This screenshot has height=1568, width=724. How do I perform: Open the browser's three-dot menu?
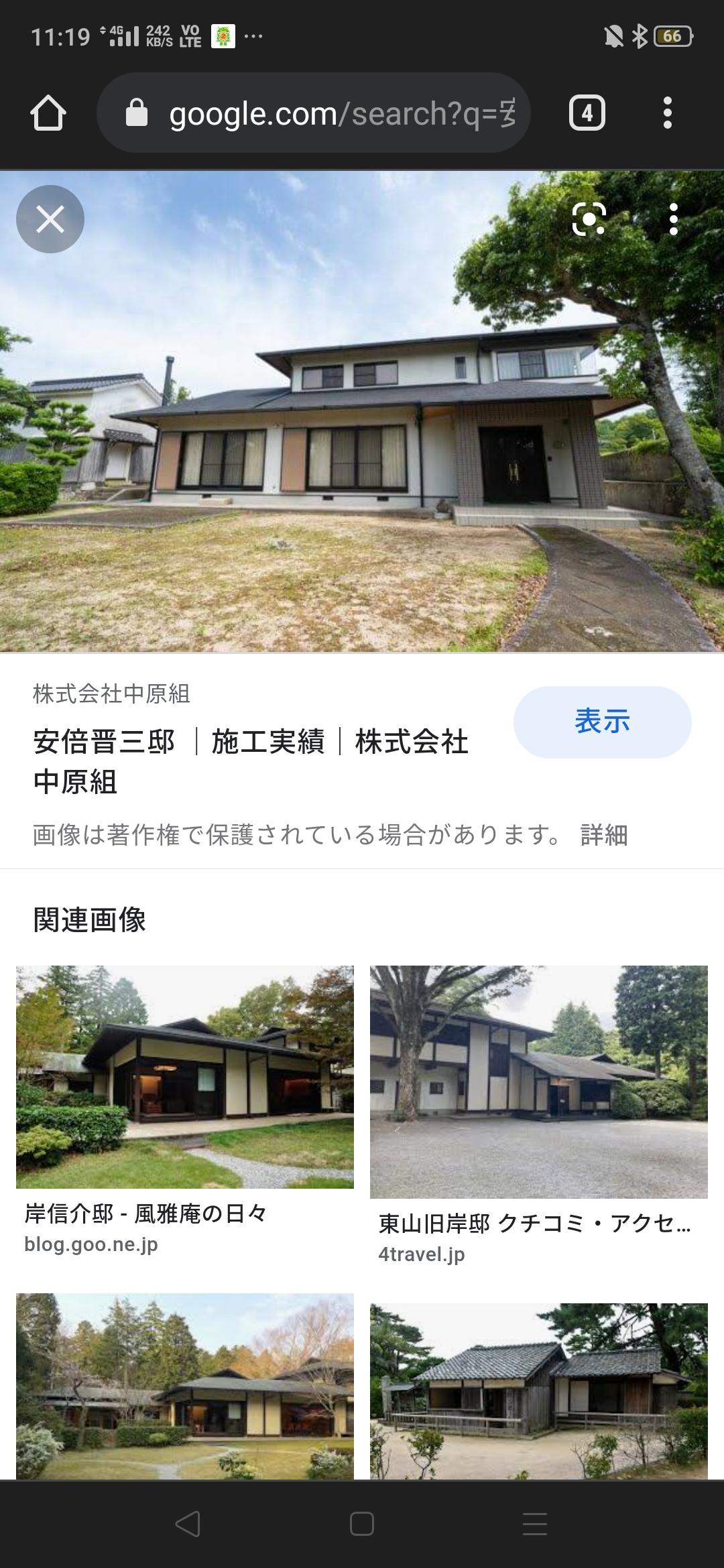(667, 113)
